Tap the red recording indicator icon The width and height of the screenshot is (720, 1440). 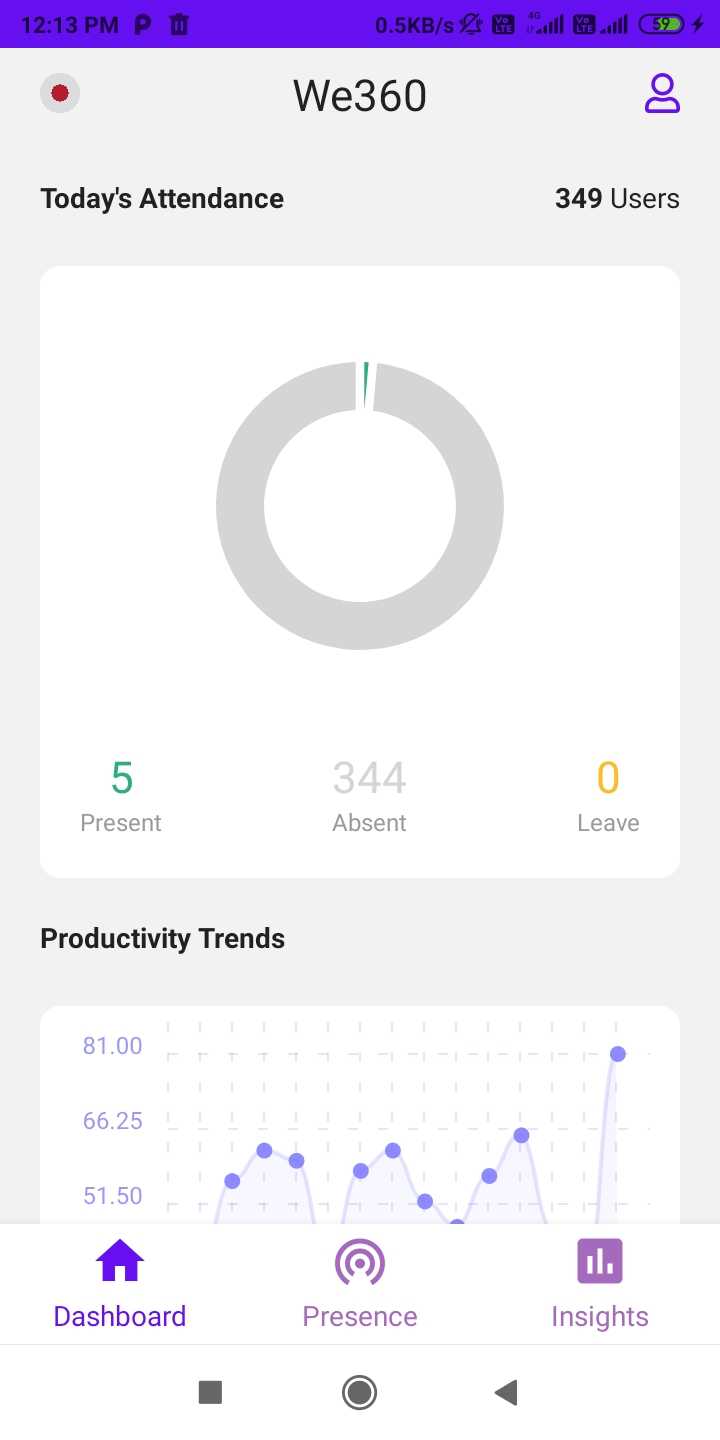59,93
